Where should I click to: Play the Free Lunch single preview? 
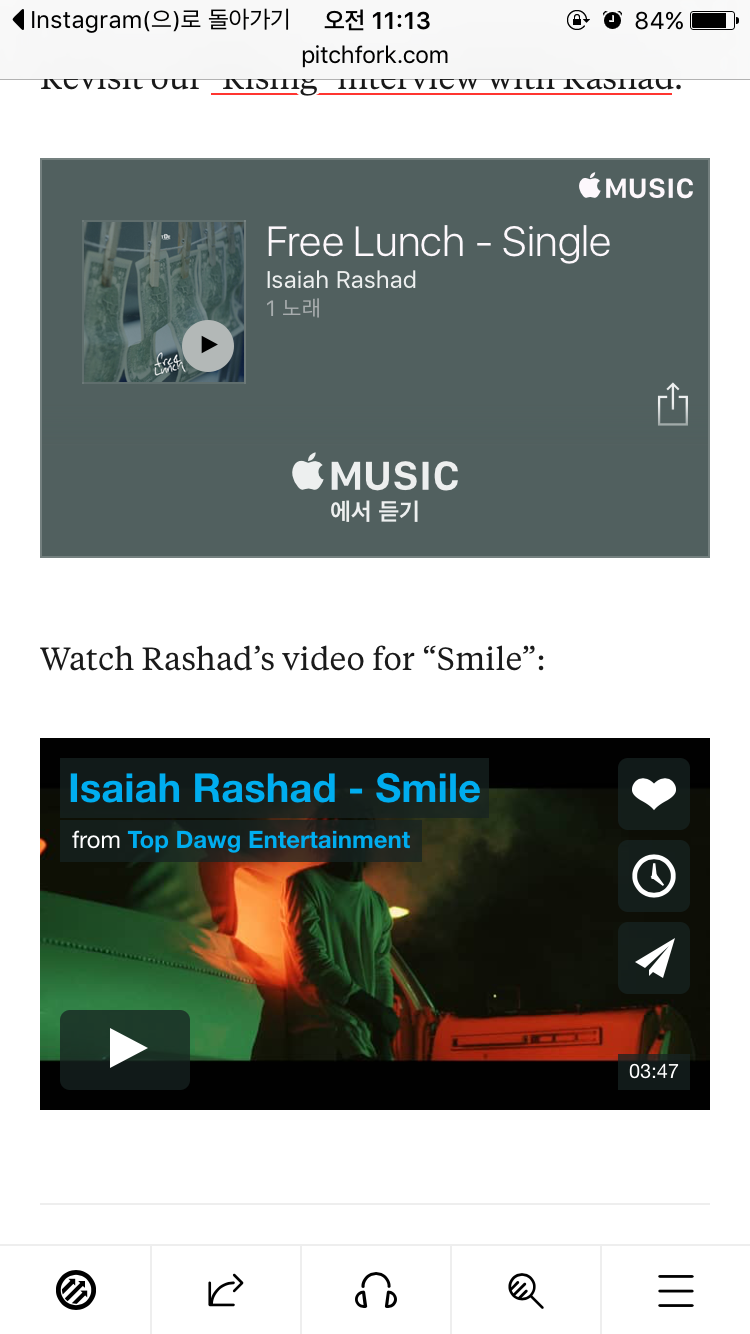click(x=208, y=346)
